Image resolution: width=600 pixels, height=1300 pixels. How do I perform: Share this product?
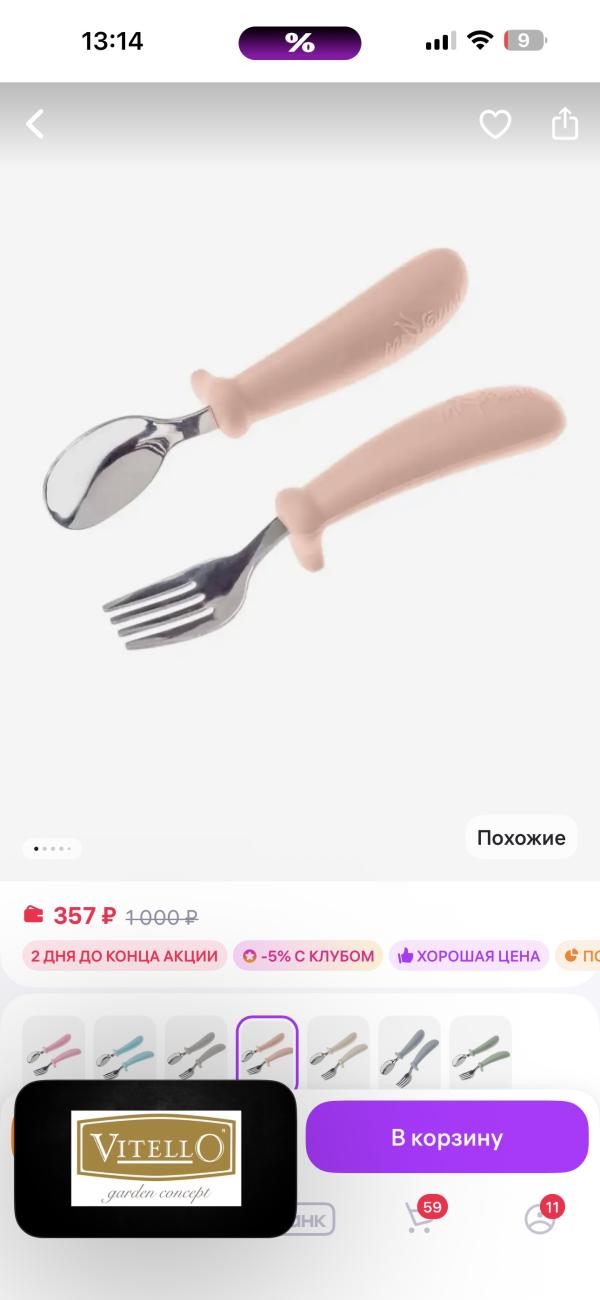pyautogui.click(x=565, y=124)
